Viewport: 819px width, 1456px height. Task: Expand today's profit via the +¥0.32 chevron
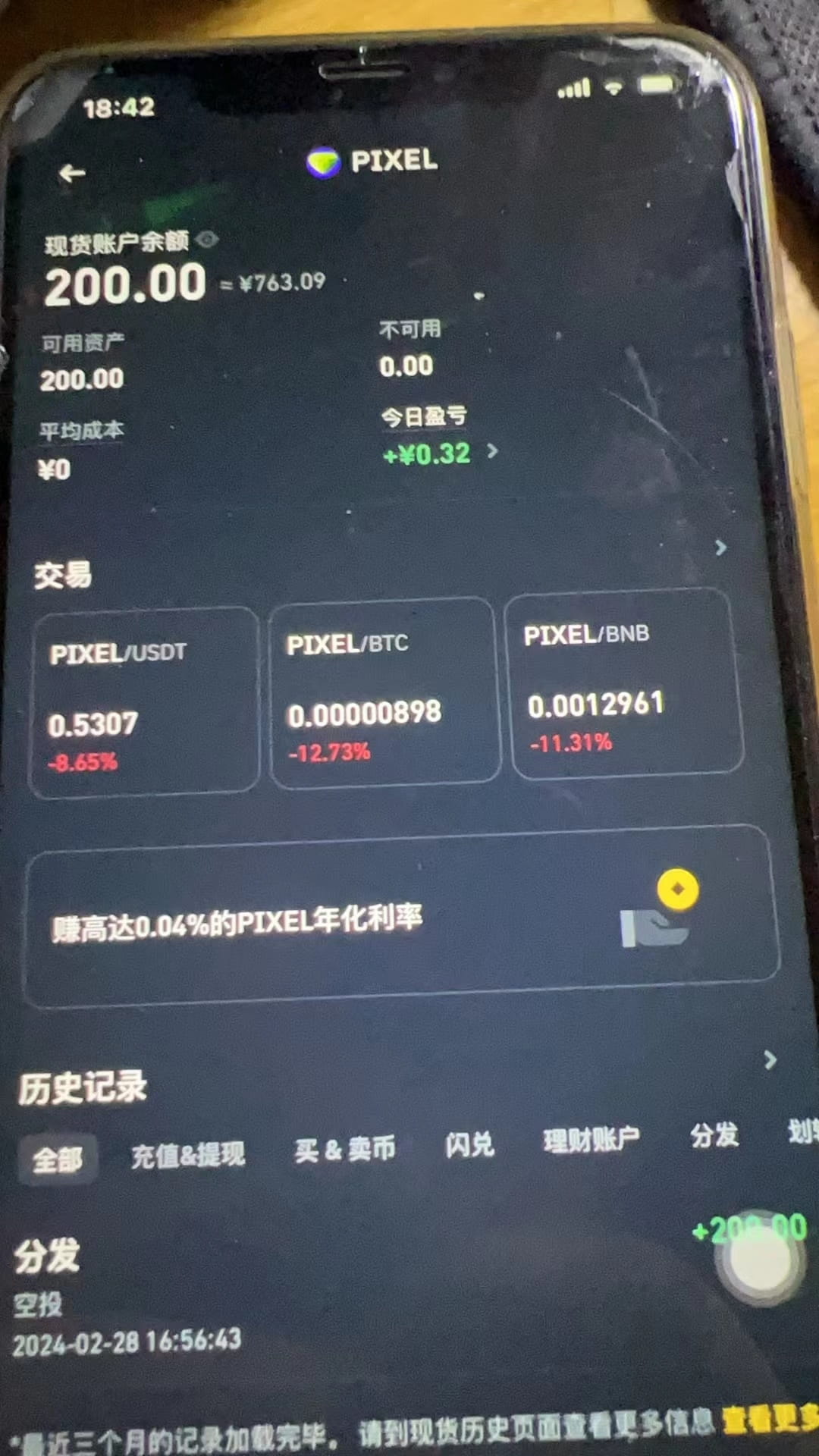pos(493,451)
